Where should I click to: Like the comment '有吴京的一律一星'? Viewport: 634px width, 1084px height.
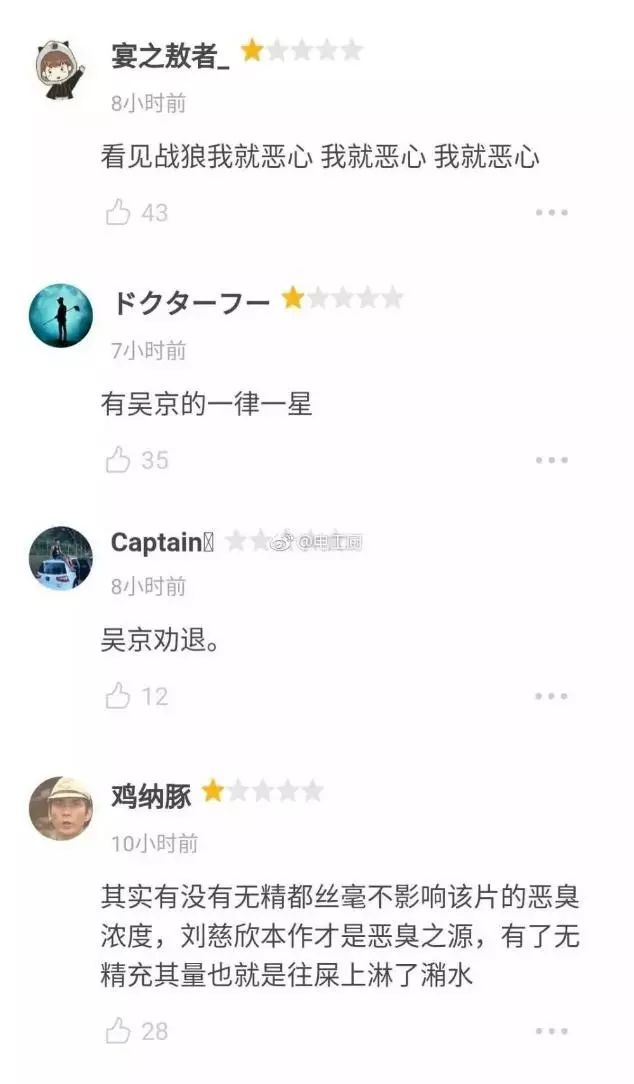pyautogui.click(x=119, y=460)
